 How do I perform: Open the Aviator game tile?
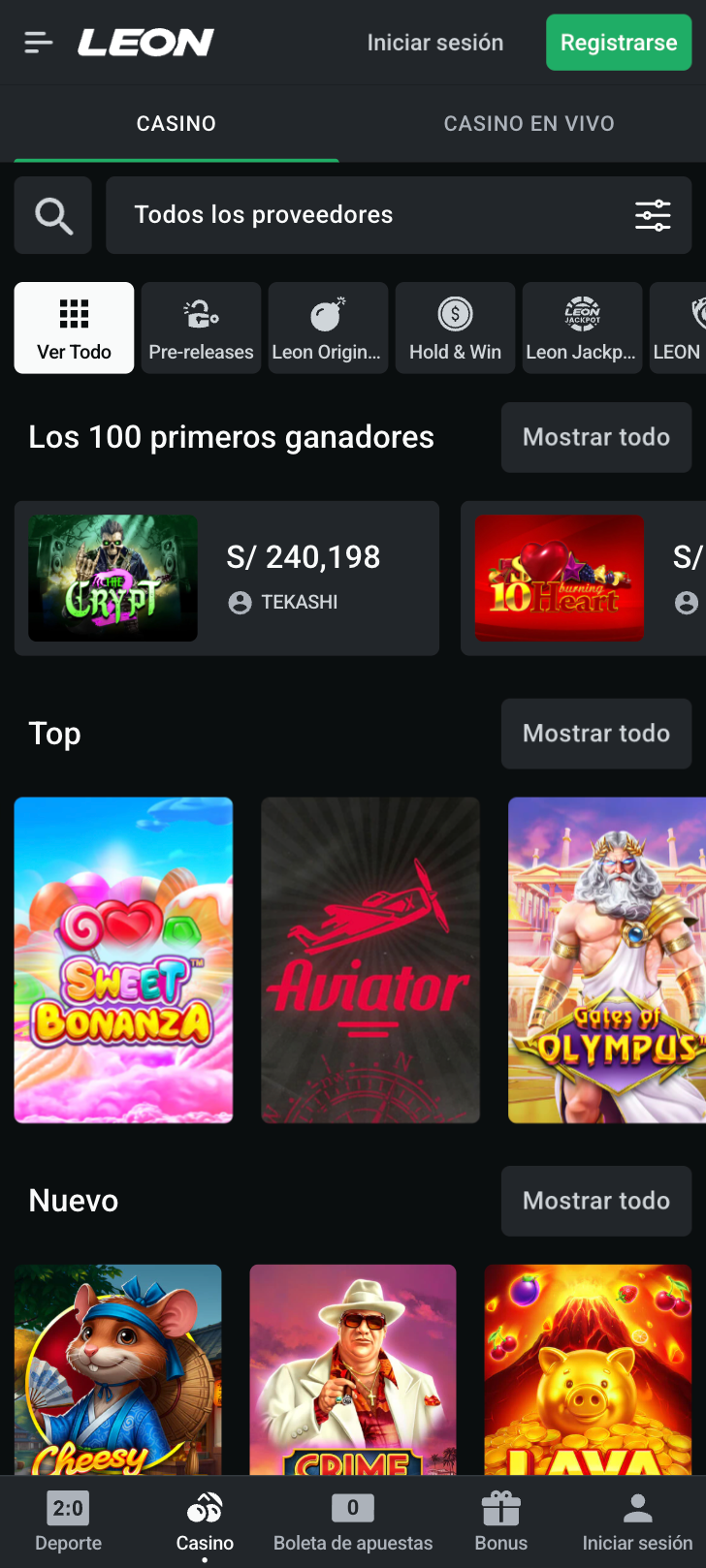click(x=370, y=960)
